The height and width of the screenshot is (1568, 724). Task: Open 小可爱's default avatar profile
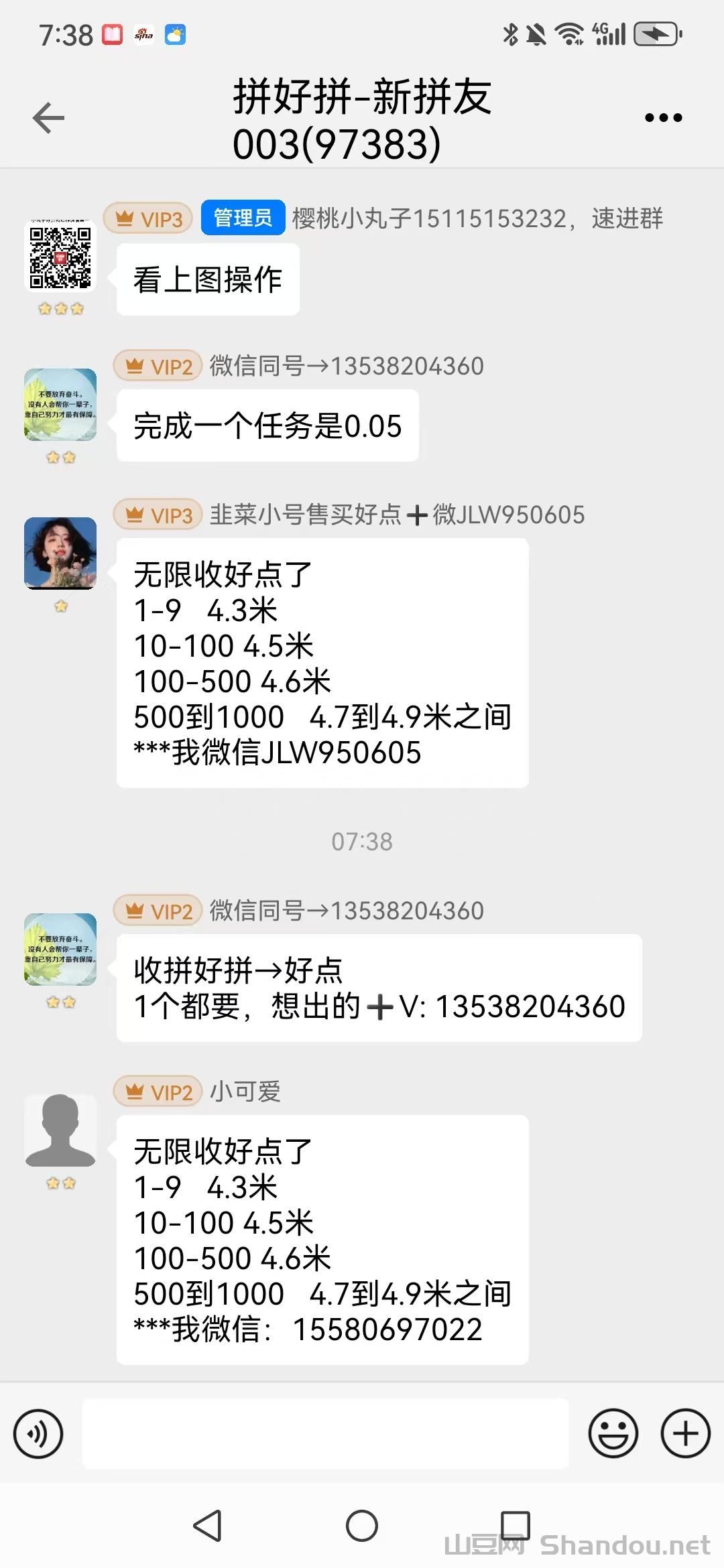(x=60, y=1130)
